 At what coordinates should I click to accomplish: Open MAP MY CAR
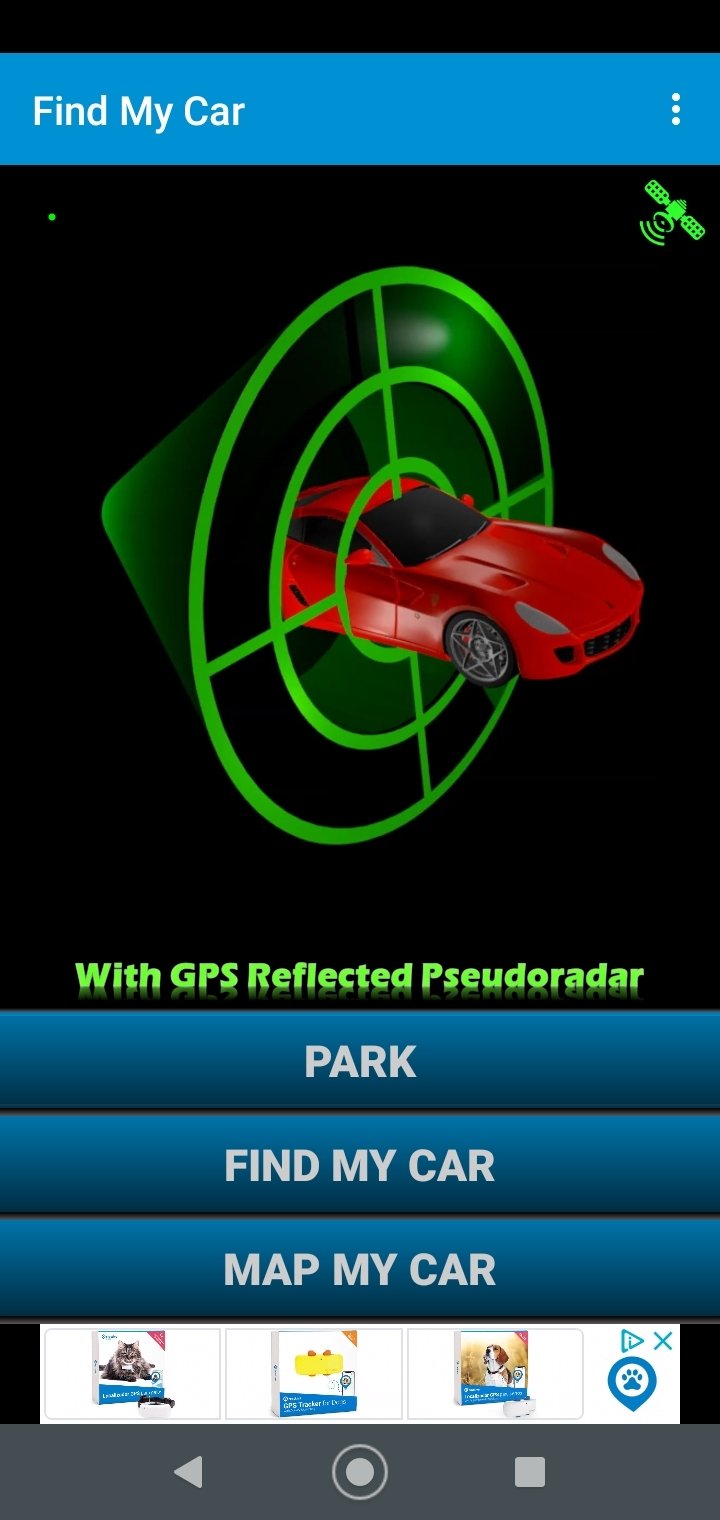click(360, 1268)
